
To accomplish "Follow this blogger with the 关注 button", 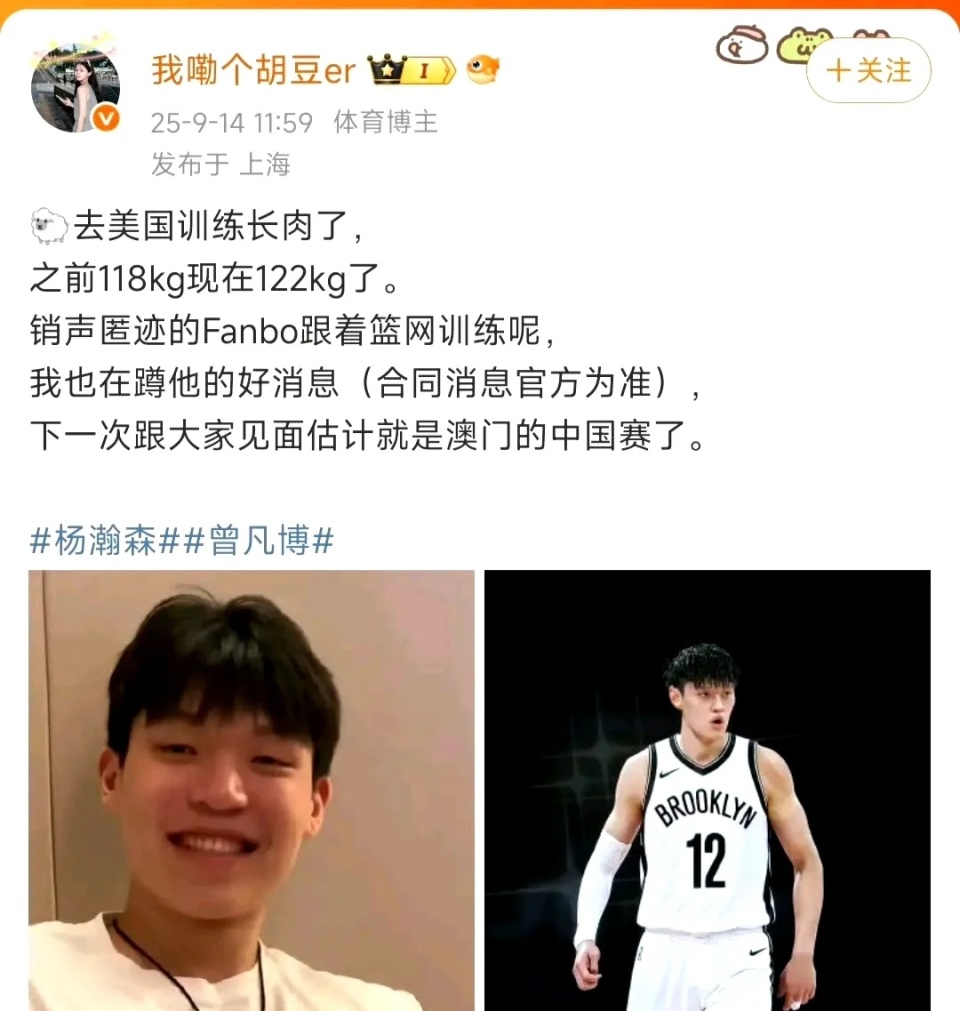I will [868, 71].
